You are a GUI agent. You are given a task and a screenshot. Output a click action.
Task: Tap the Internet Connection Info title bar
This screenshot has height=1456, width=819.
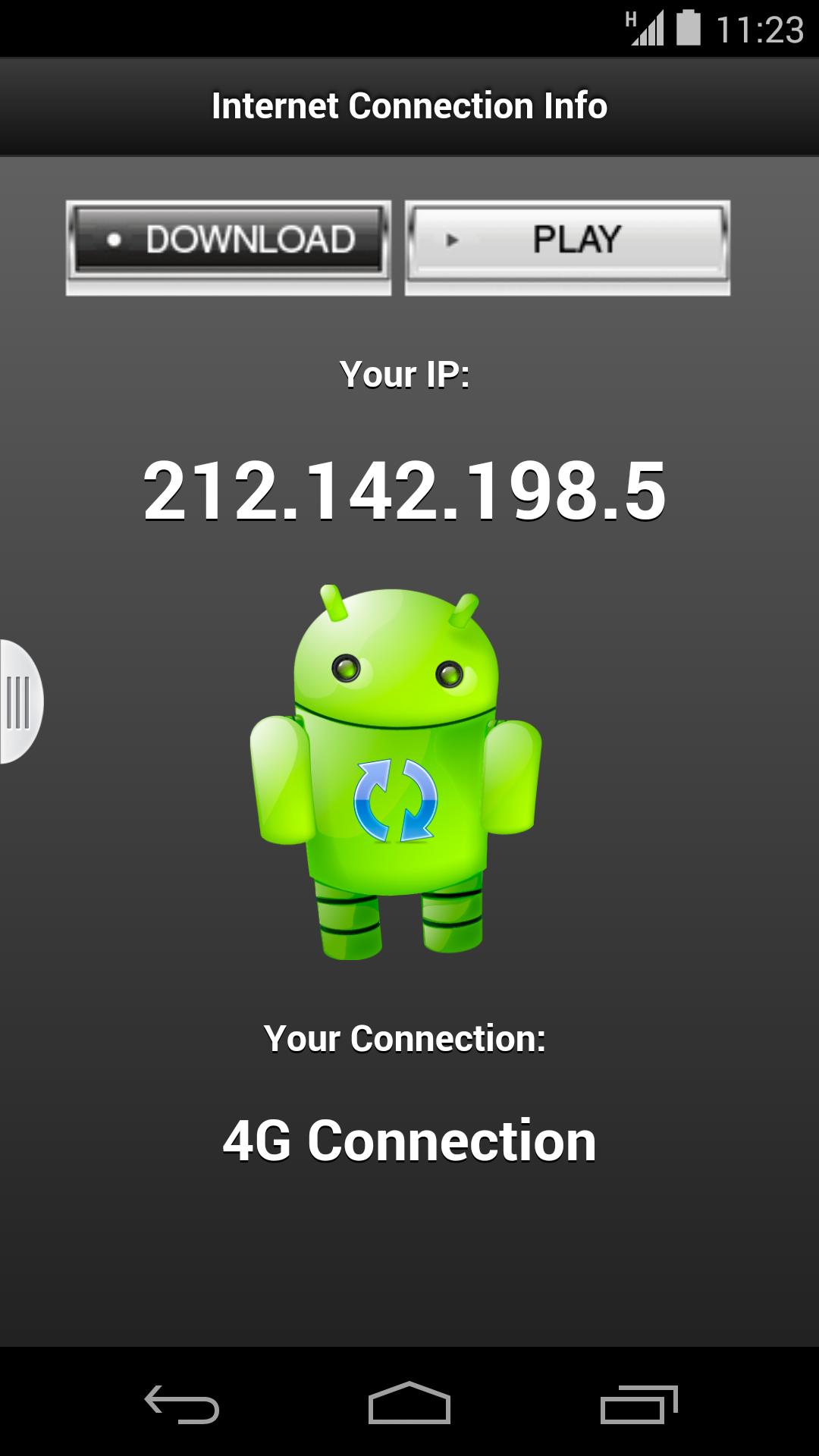coord(409,106)
